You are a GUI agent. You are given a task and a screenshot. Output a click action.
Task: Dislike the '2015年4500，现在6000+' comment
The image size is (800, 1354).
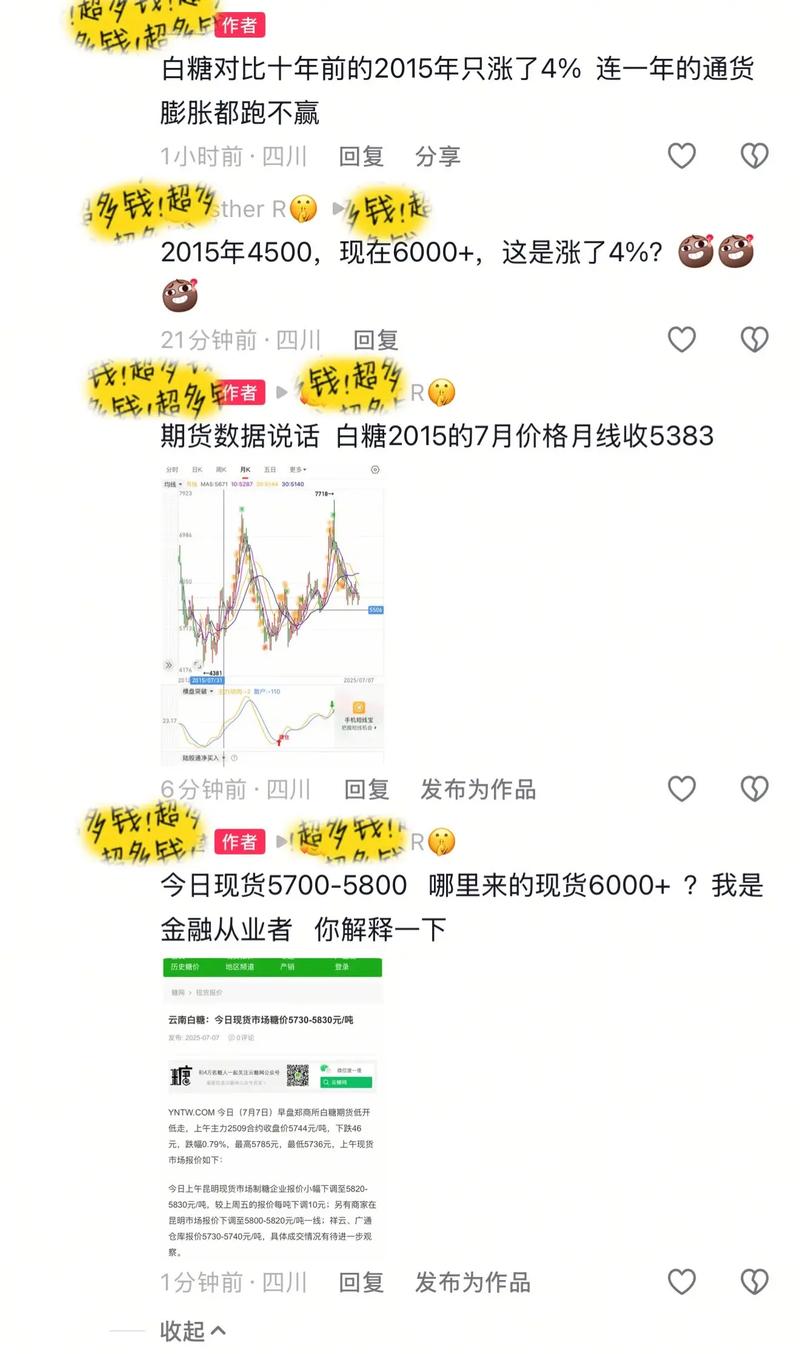(x=754, y=340)
